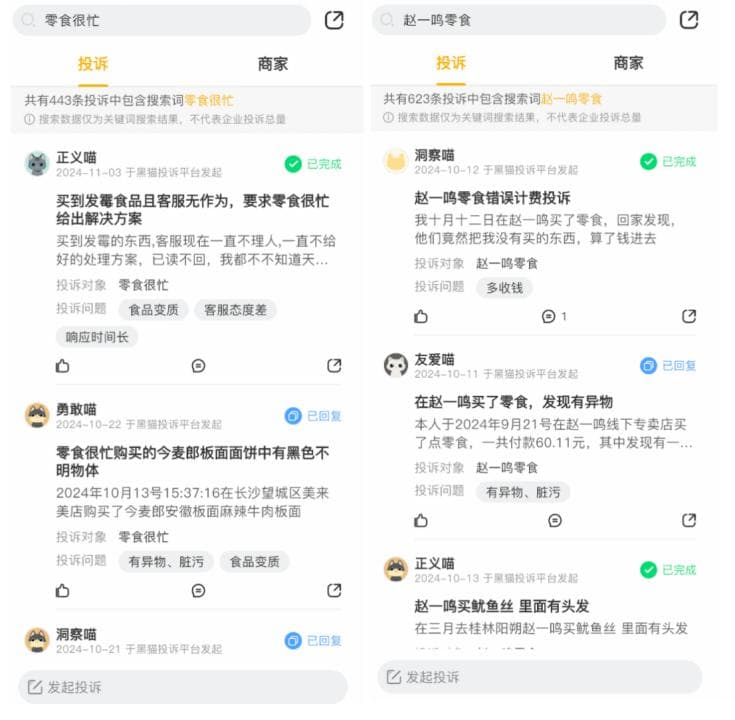Switch to 商家 tab in 零食很忙 search
The width and height of the screenshot is (735, 720).
[272, 64]
